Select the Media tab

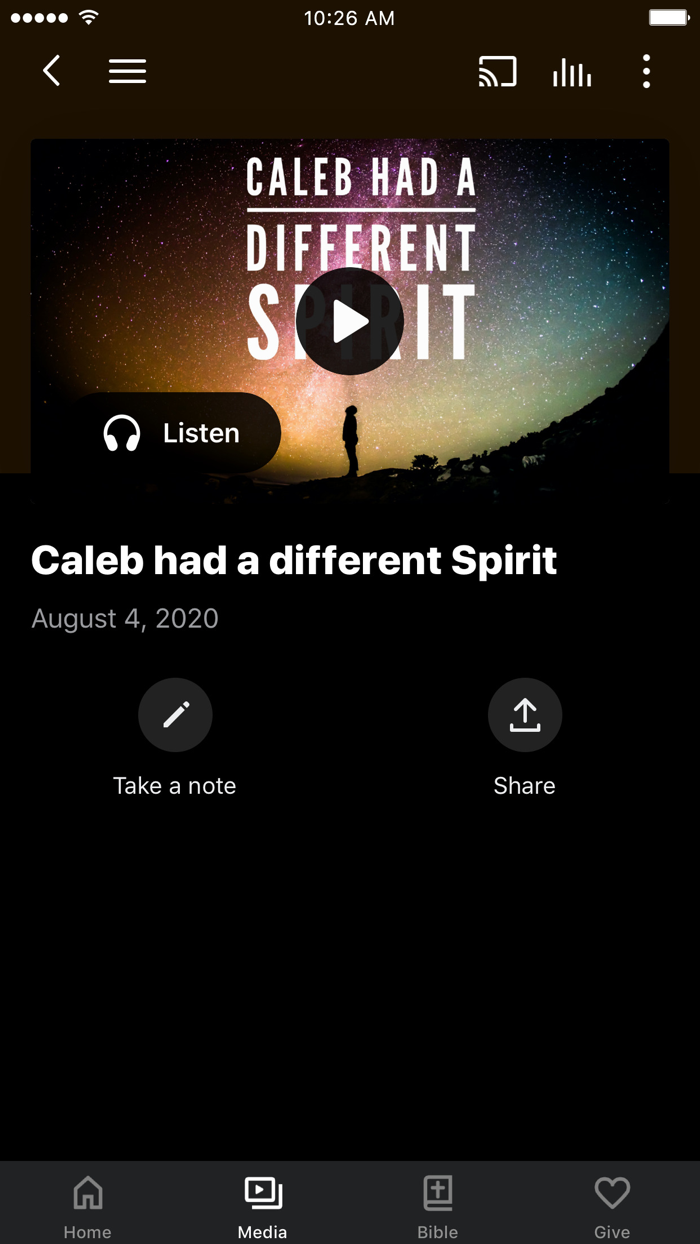pos(263,1206)
